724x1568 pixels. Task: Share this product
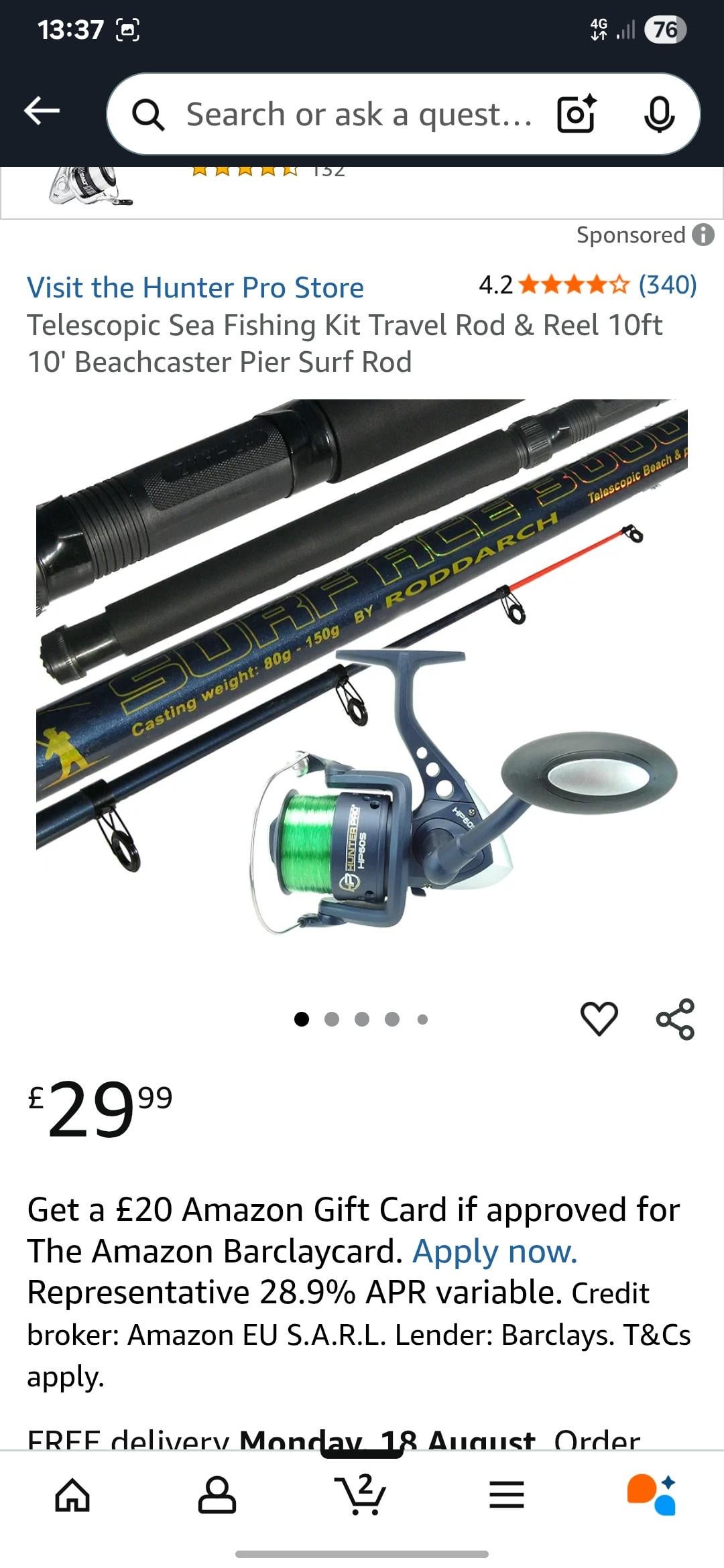point(675,1019)
